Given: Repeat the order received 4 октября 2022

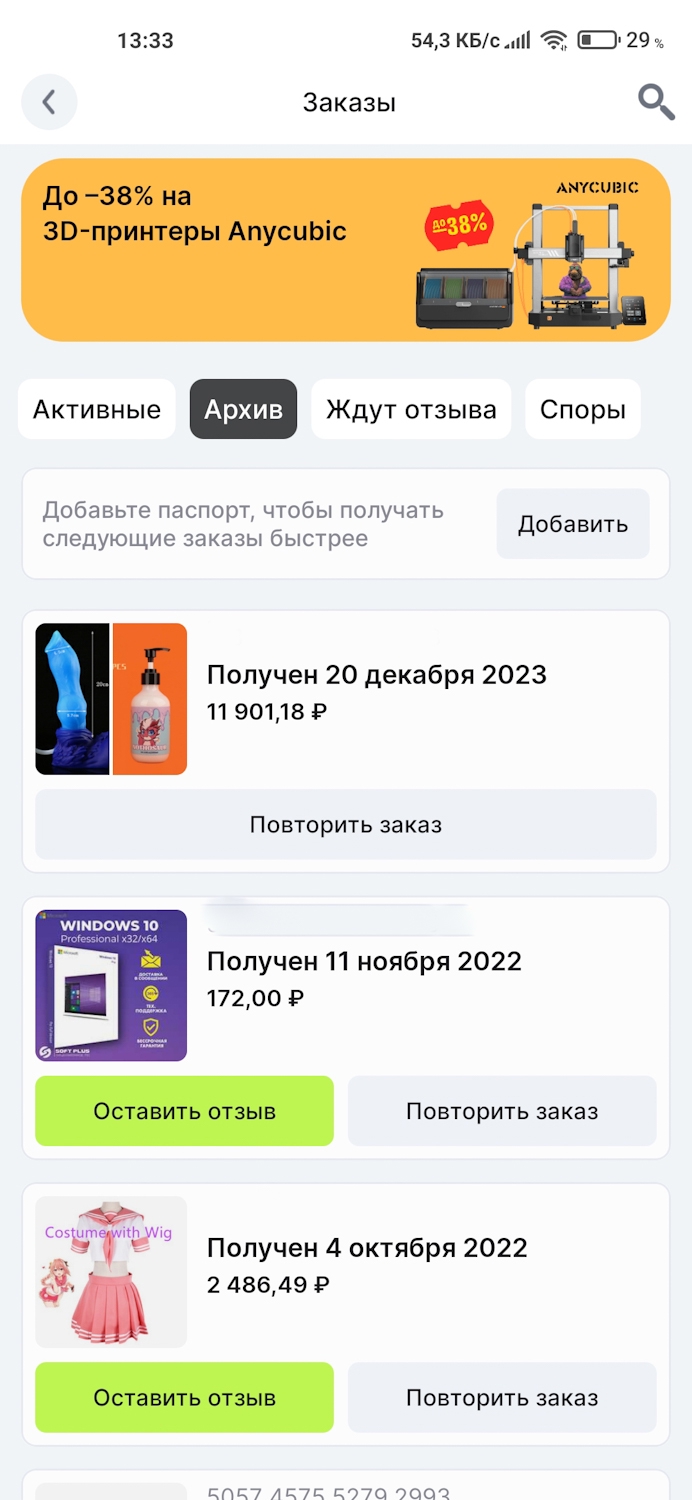Looking at the screenshot, I should coord(502,1397).
